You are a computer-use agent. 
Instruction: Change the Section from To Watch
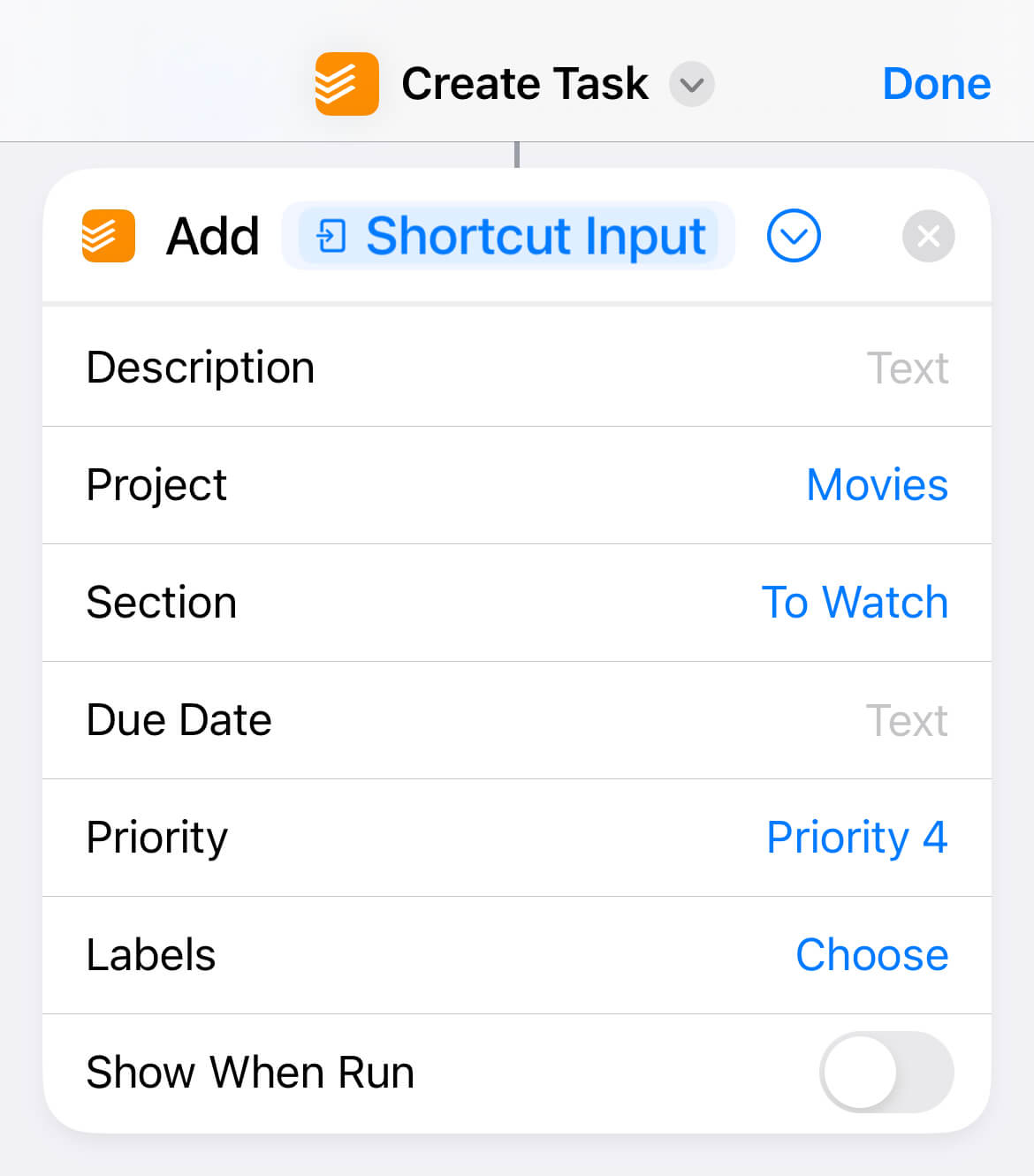(x=855, y=603)
